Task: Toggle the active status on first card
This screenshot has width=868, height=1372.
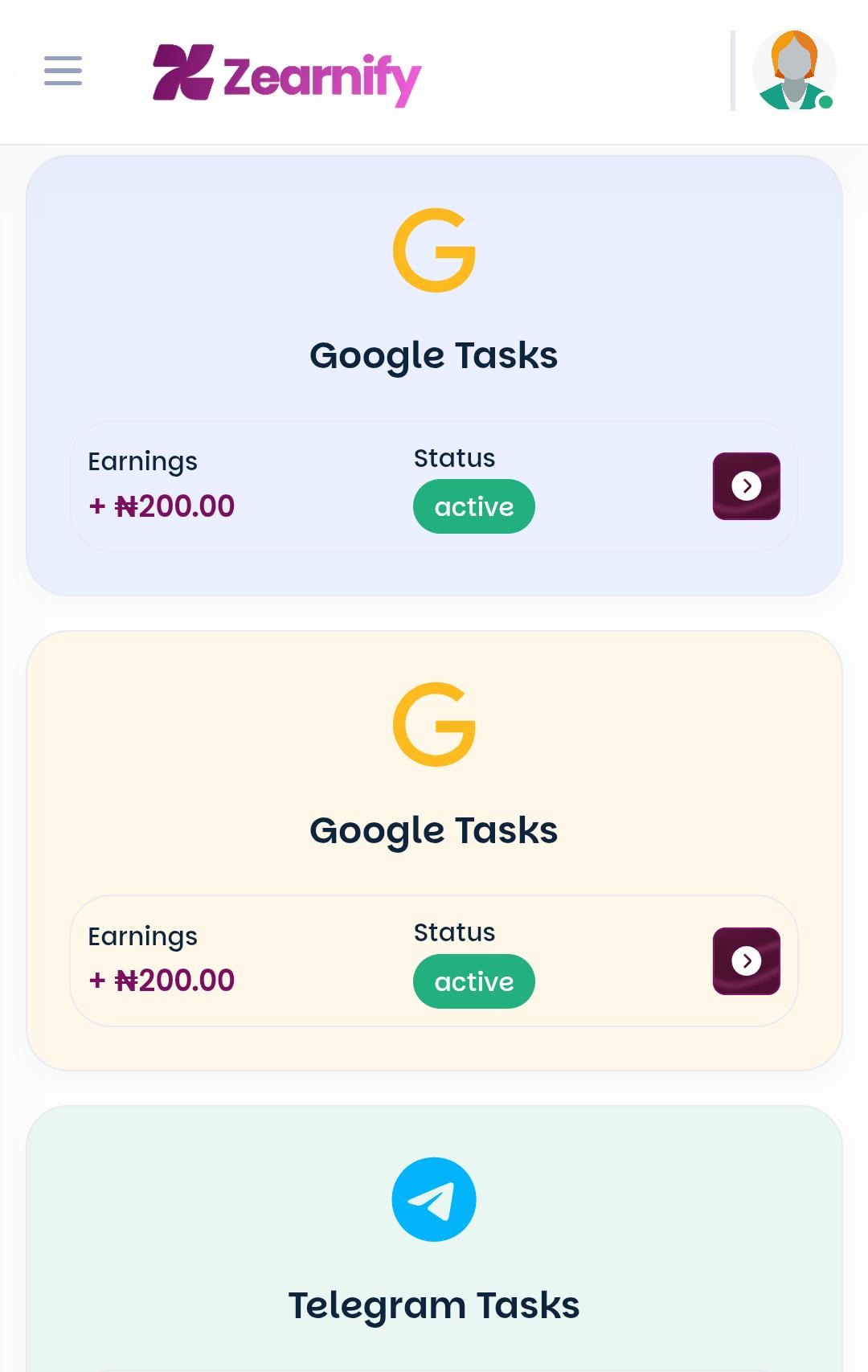Action: (x=473, y=506)
